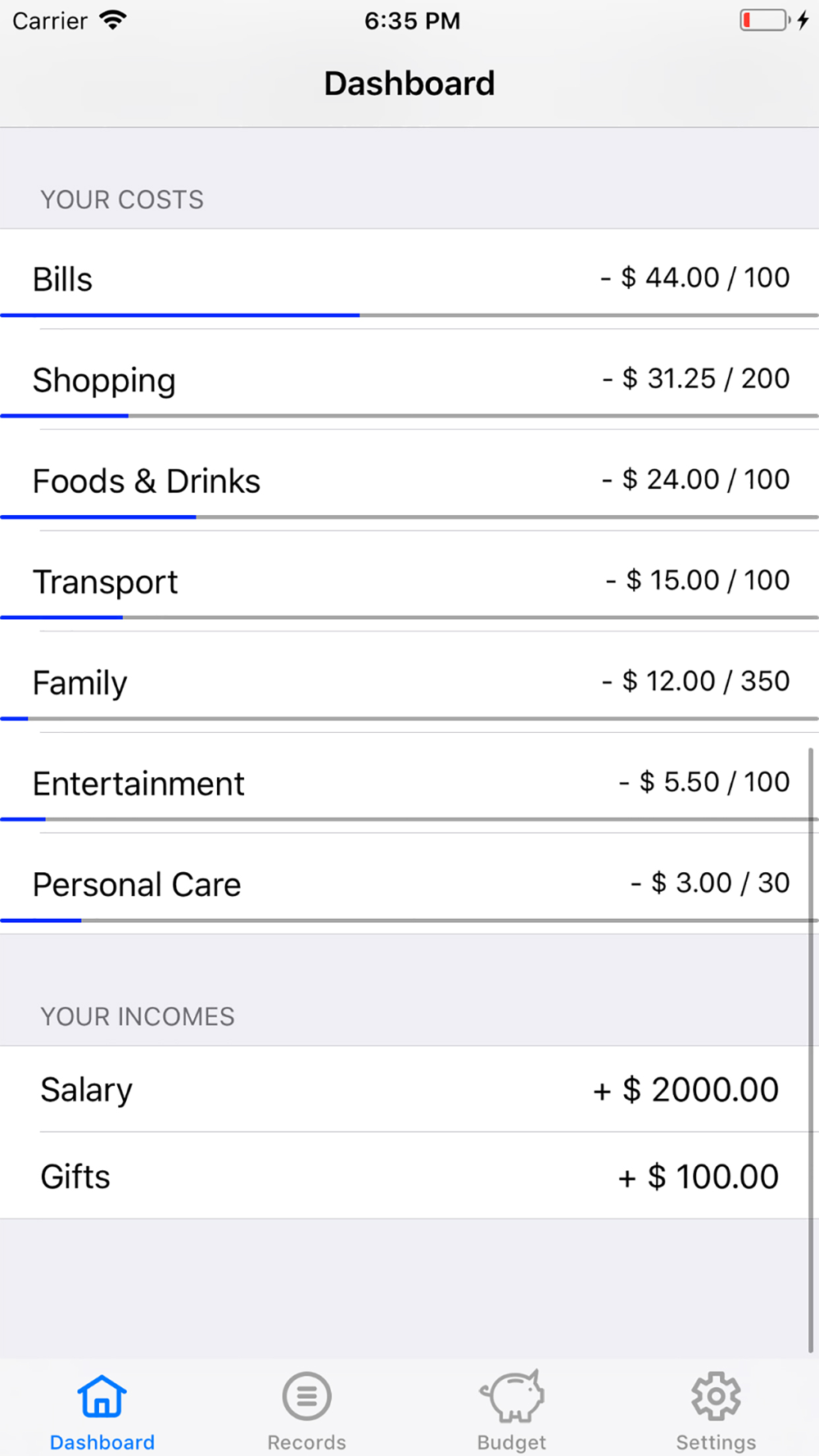Open the Salary income row
Screen dimensions: 819x1456
(x=409, y=1089)
